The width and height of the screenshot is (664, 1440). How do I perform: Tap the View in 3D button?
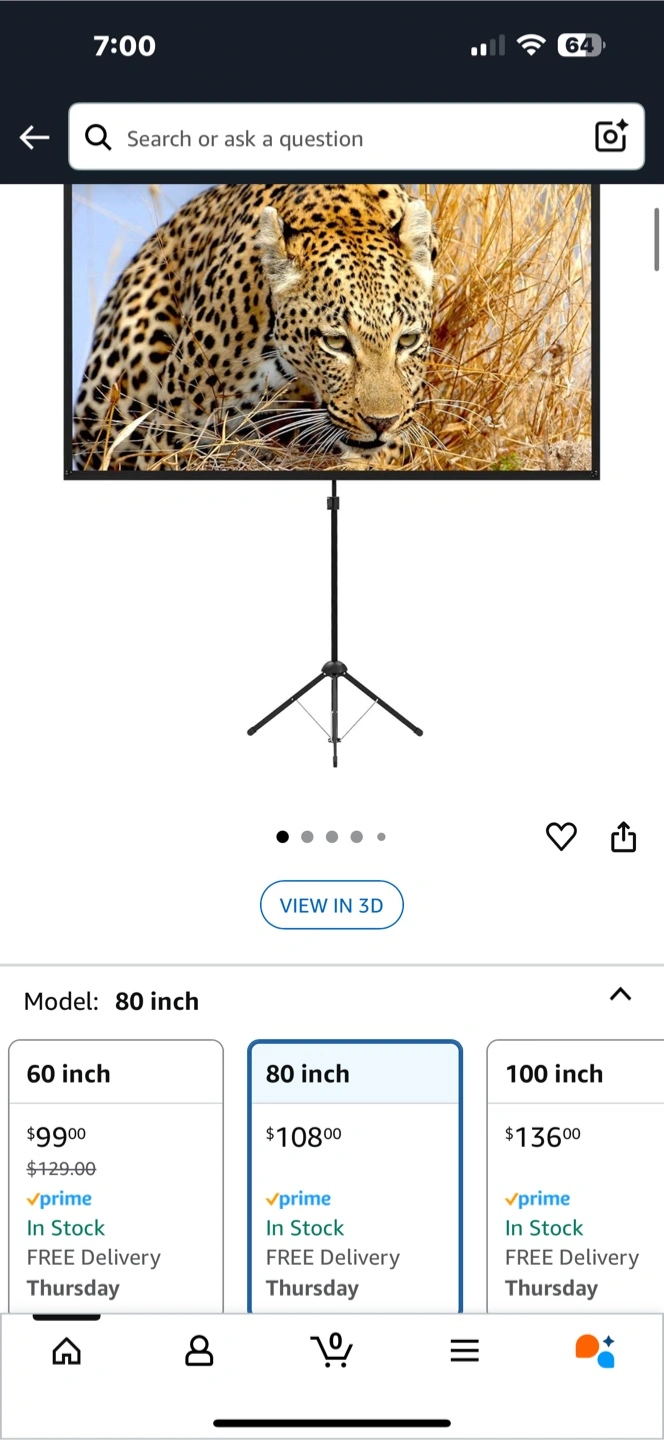click(x=331, y=905)
